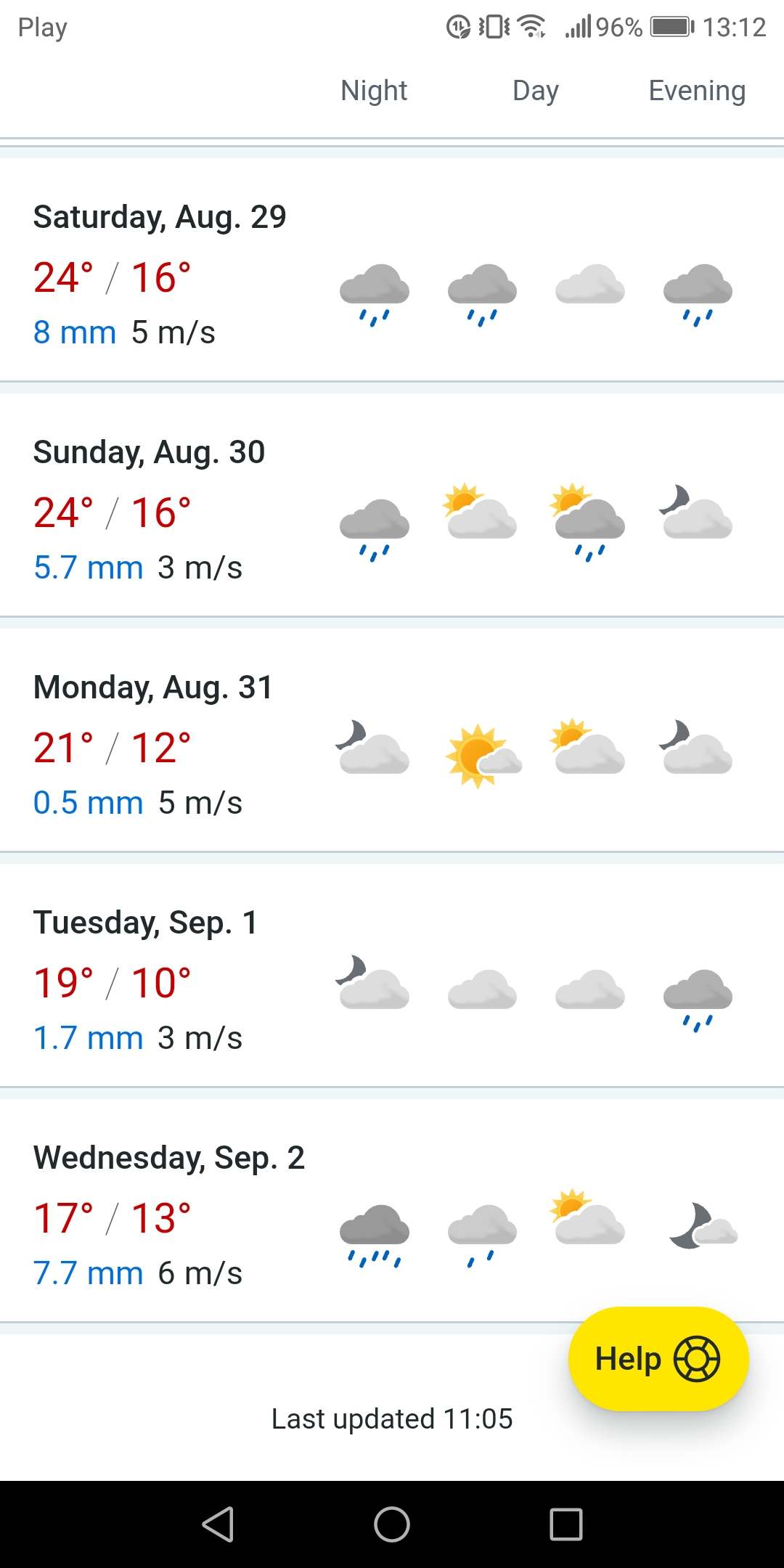Tap the yellow Help button
This screenshot has height=1568, width=784.
coord(658,1359)
